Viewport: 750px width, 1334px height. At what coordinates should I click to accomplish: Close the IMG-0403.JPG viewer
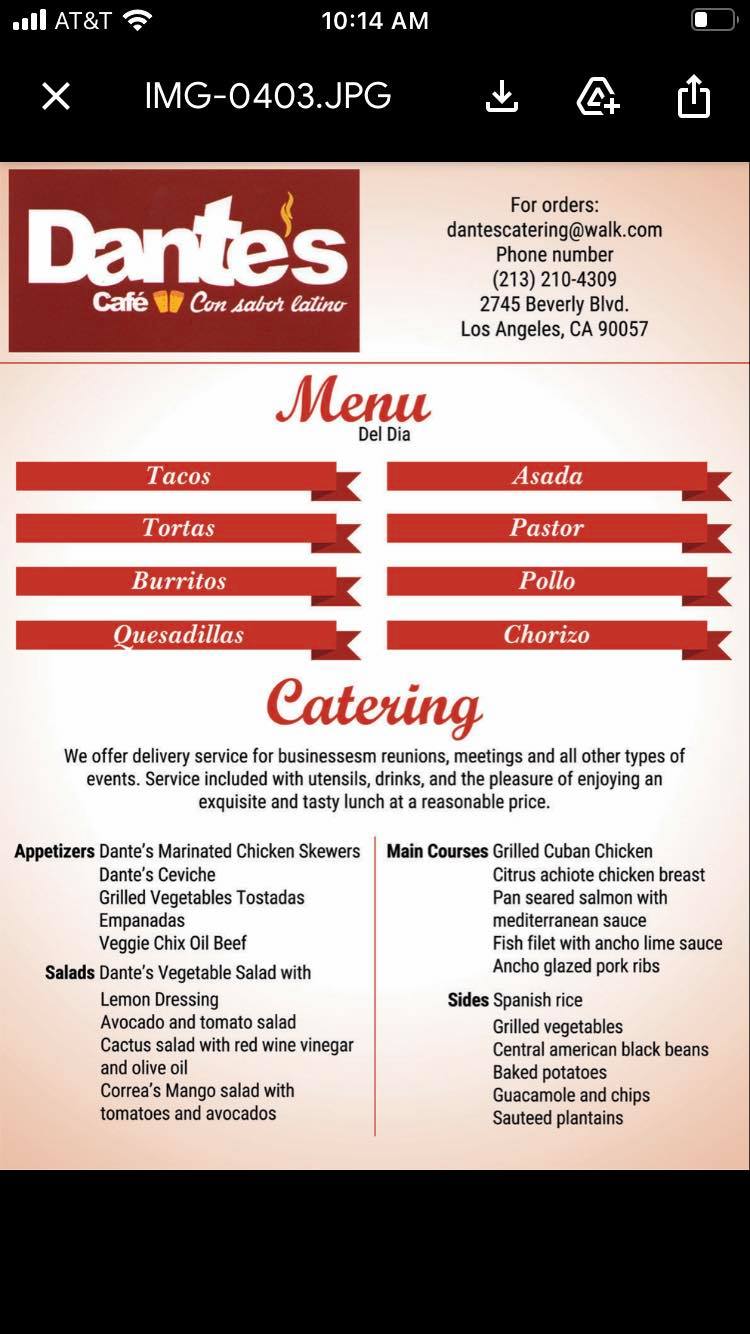56,97
